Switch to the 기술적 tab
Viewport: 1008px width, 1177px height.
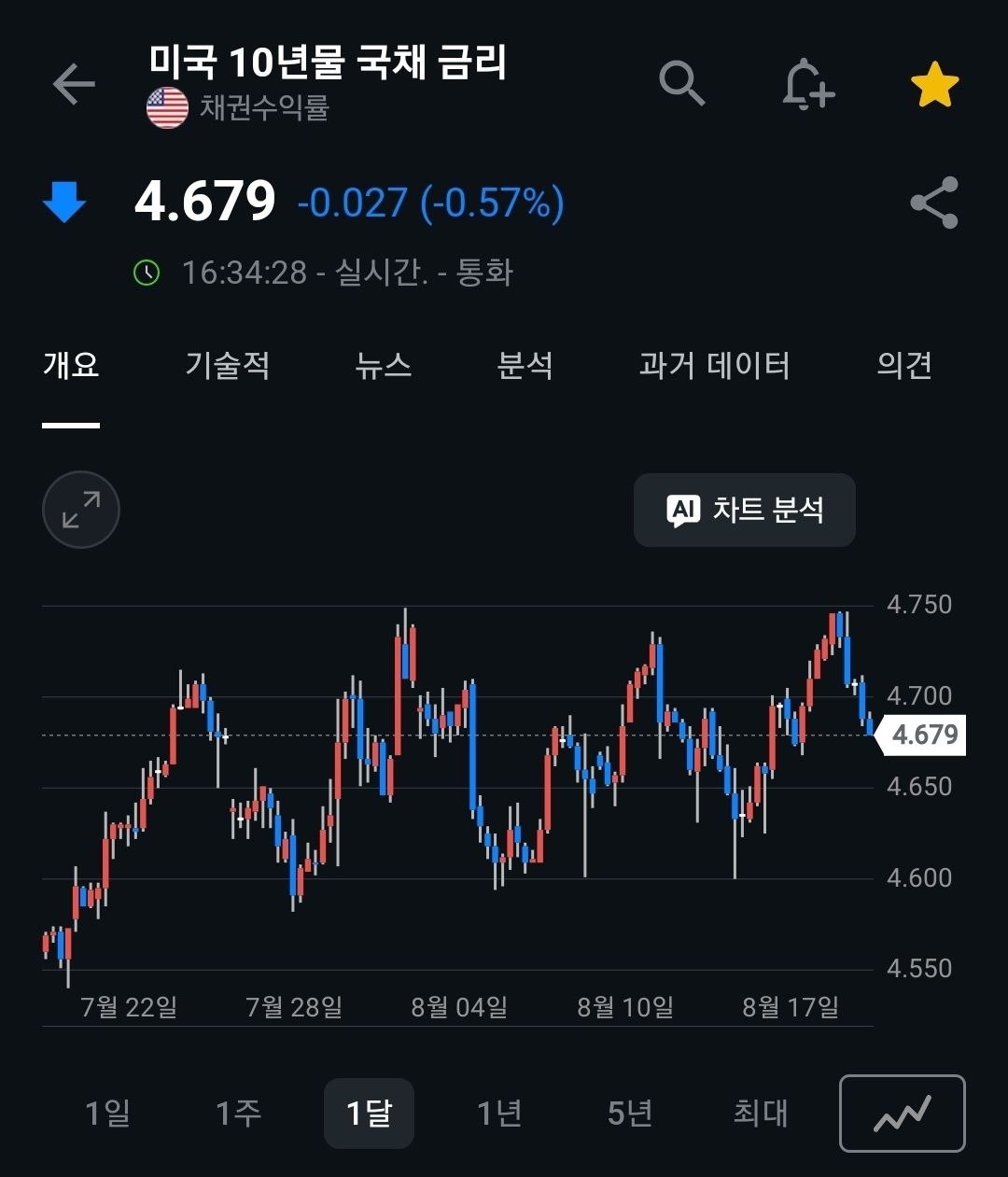coord(228,365)
